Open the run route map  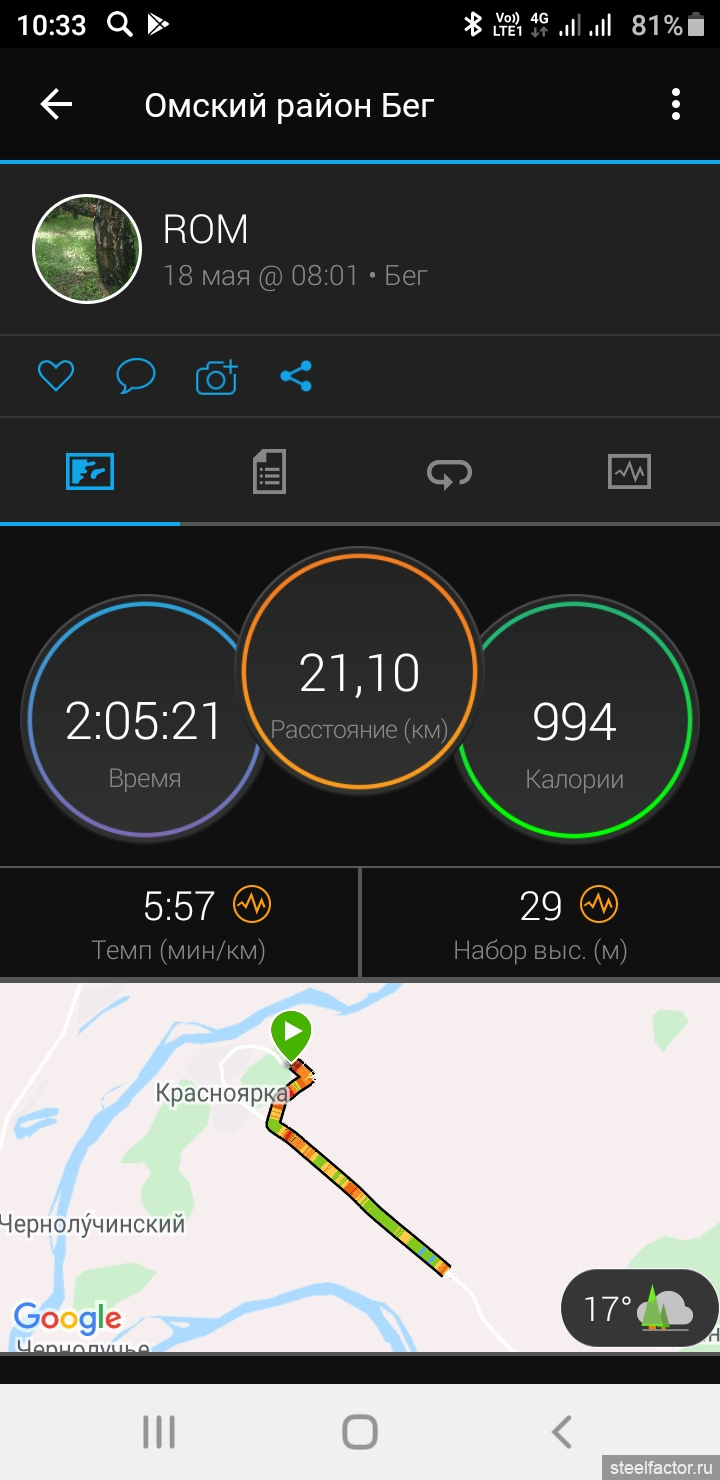[360, 1166]
